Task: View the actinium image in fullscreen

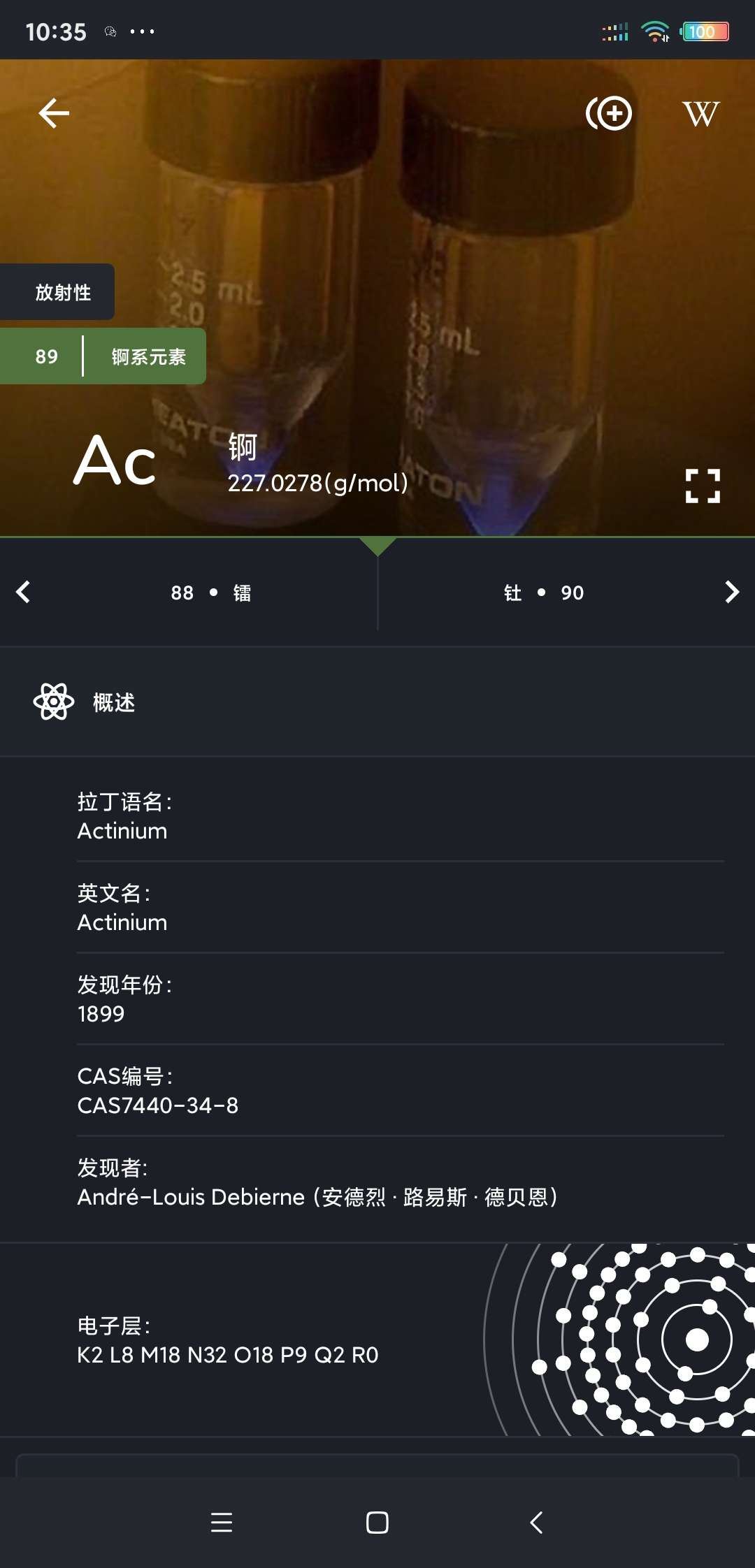Action: pyautogui.click(x=703, y=486)
